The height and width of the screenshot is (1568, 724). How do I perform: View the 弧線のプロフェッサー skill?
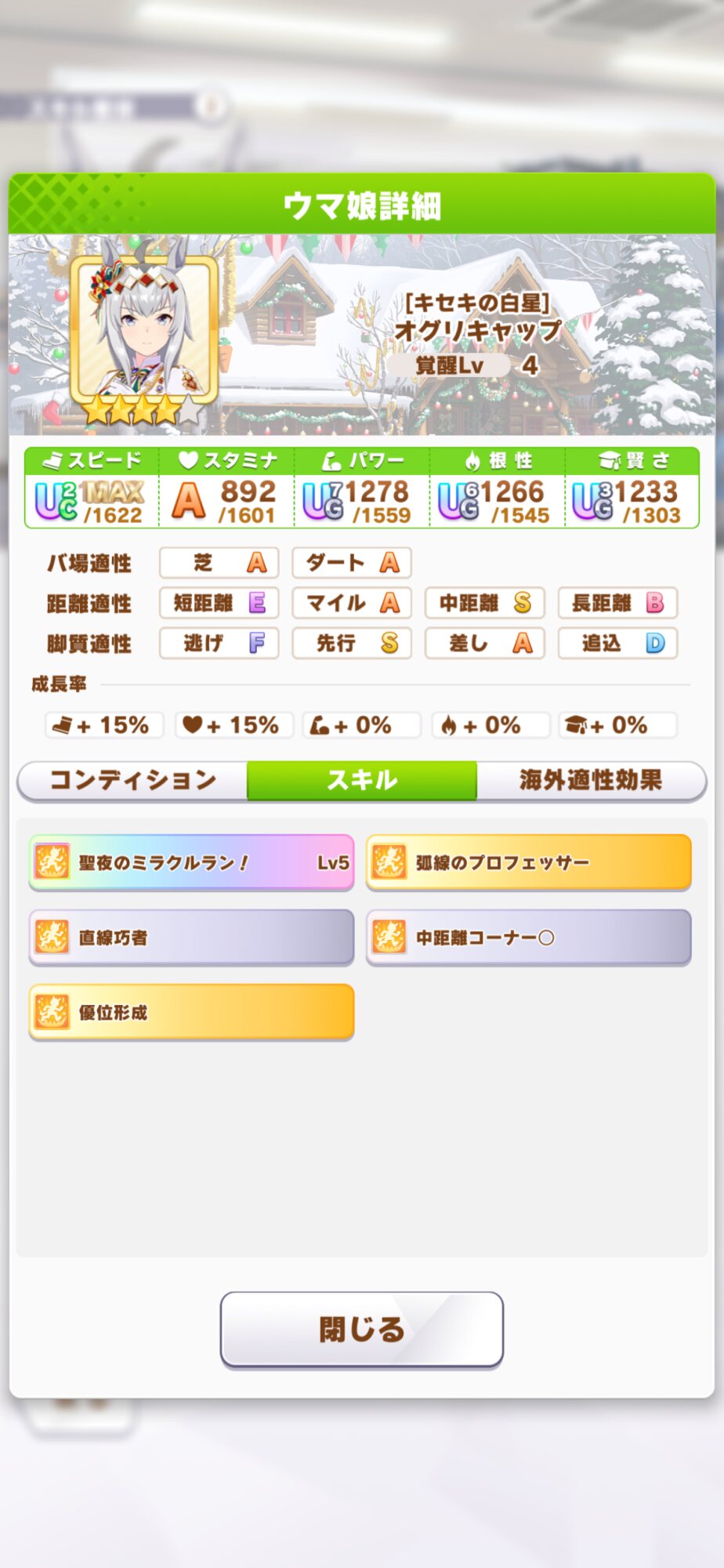(528, 862)
